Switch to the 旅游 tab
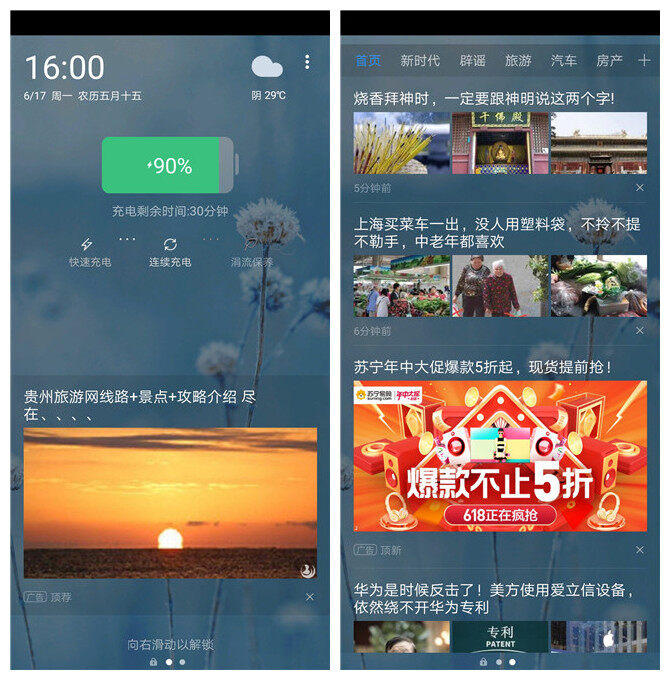670x680 pixels. coord(518,61)
